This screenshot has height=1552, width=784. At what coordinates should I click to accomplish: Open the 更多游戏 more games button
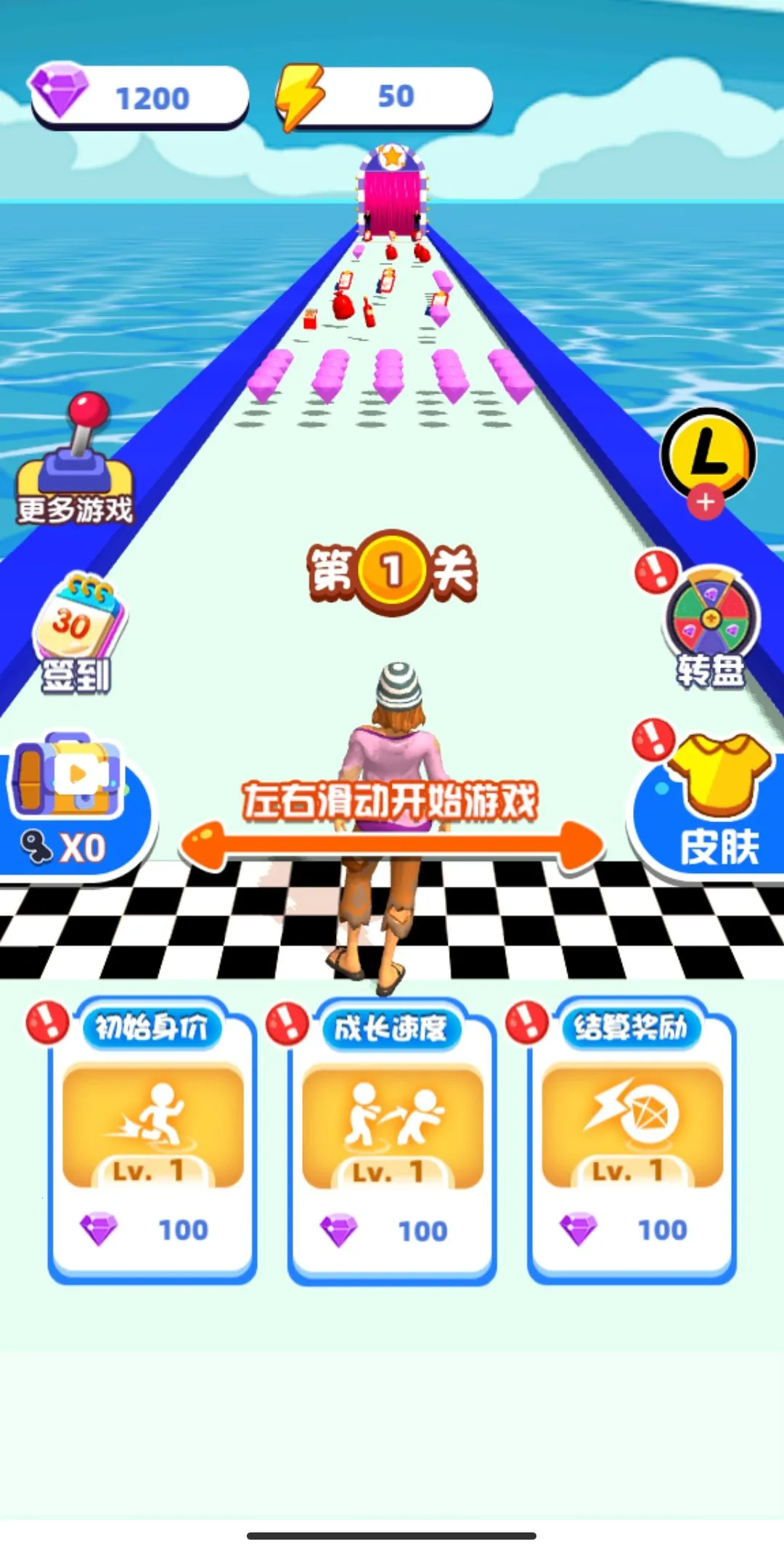[x=75, y=460]
